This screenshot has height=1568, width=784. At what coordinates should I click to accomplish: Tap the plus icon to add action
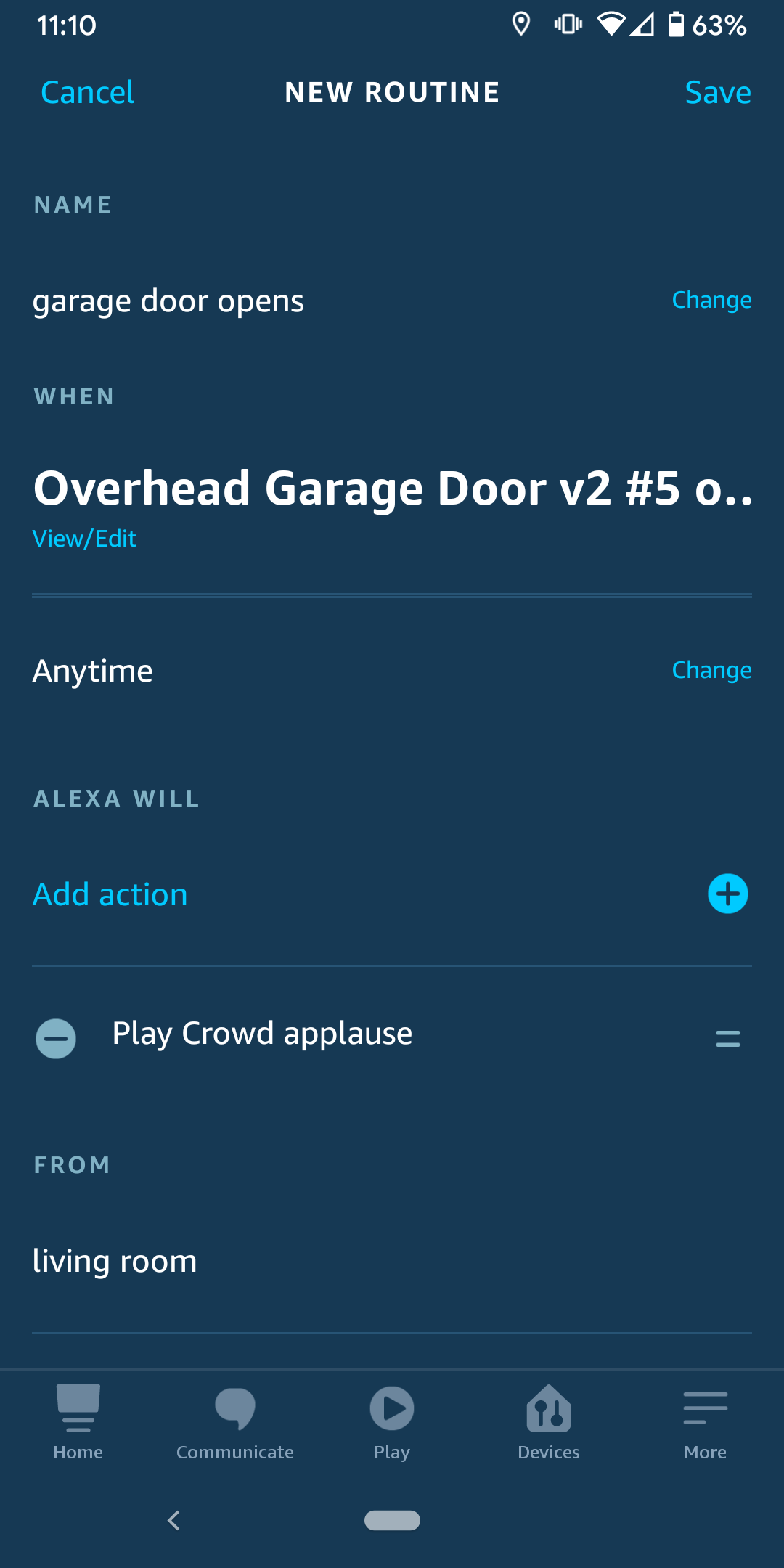tap(727, 894)
